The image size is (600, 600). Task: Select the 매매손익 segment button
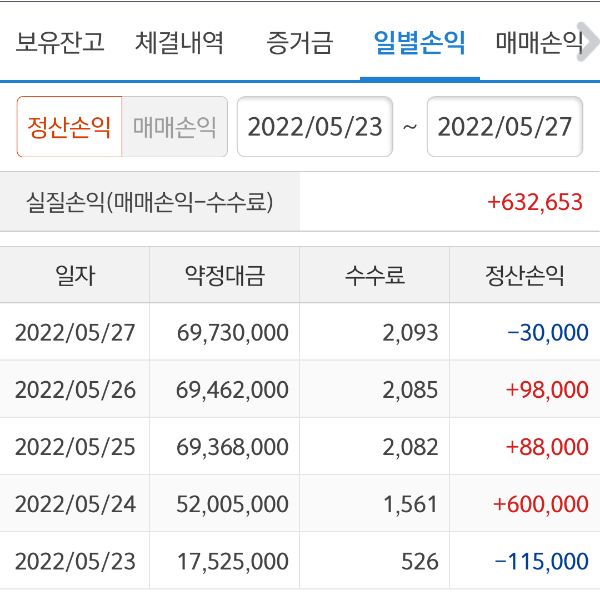point(175,127)
